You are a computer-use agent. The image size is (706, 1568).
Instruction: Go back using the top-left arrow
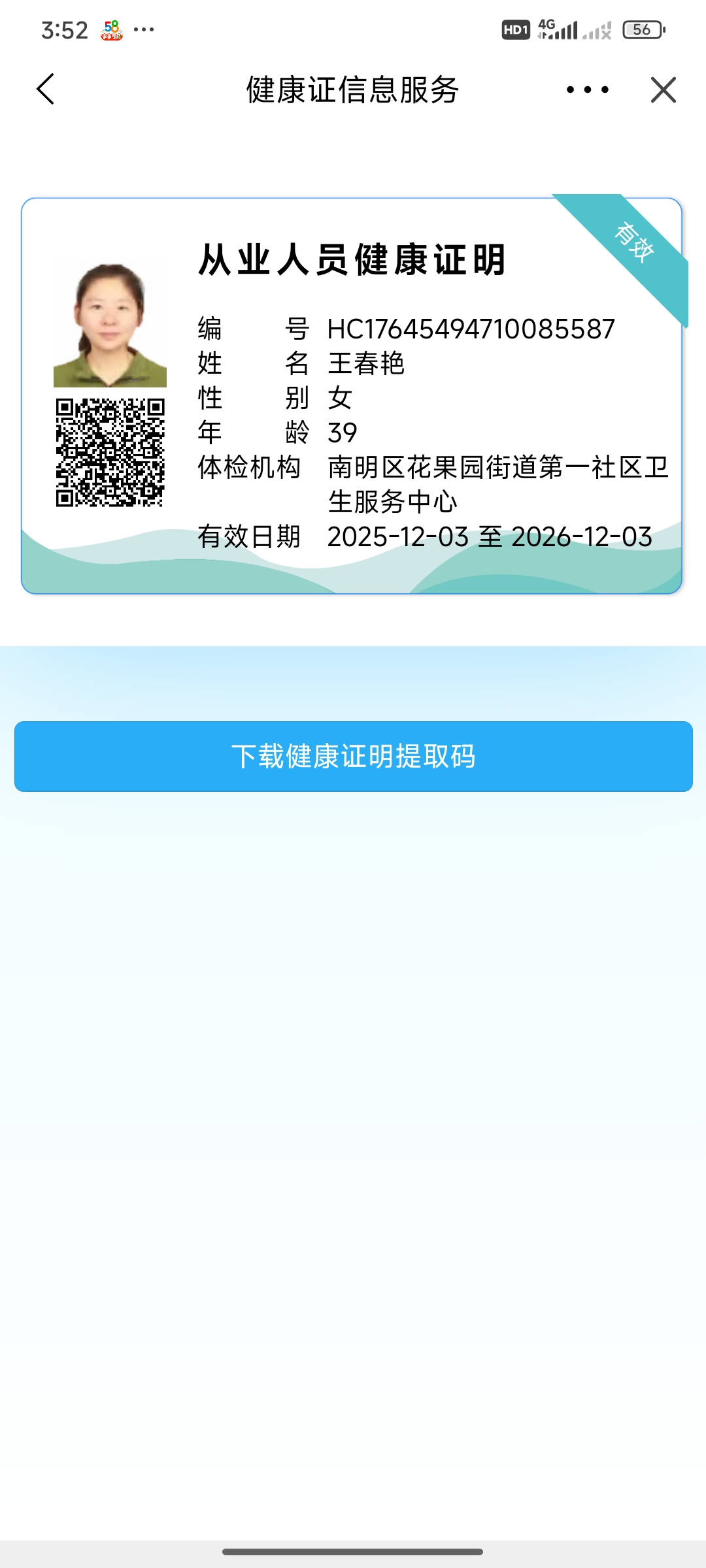tap(45, 90)
